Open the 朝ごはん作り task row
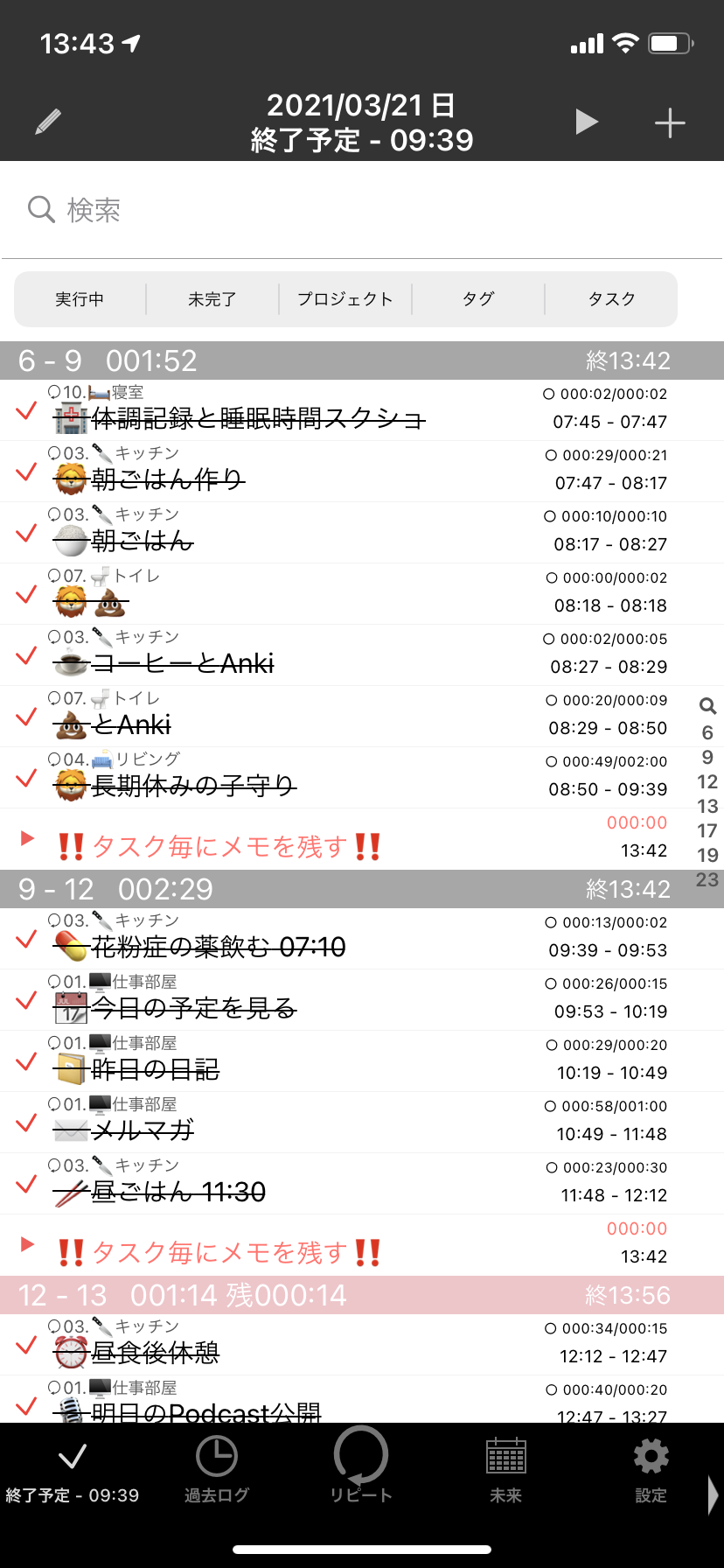 262,472
